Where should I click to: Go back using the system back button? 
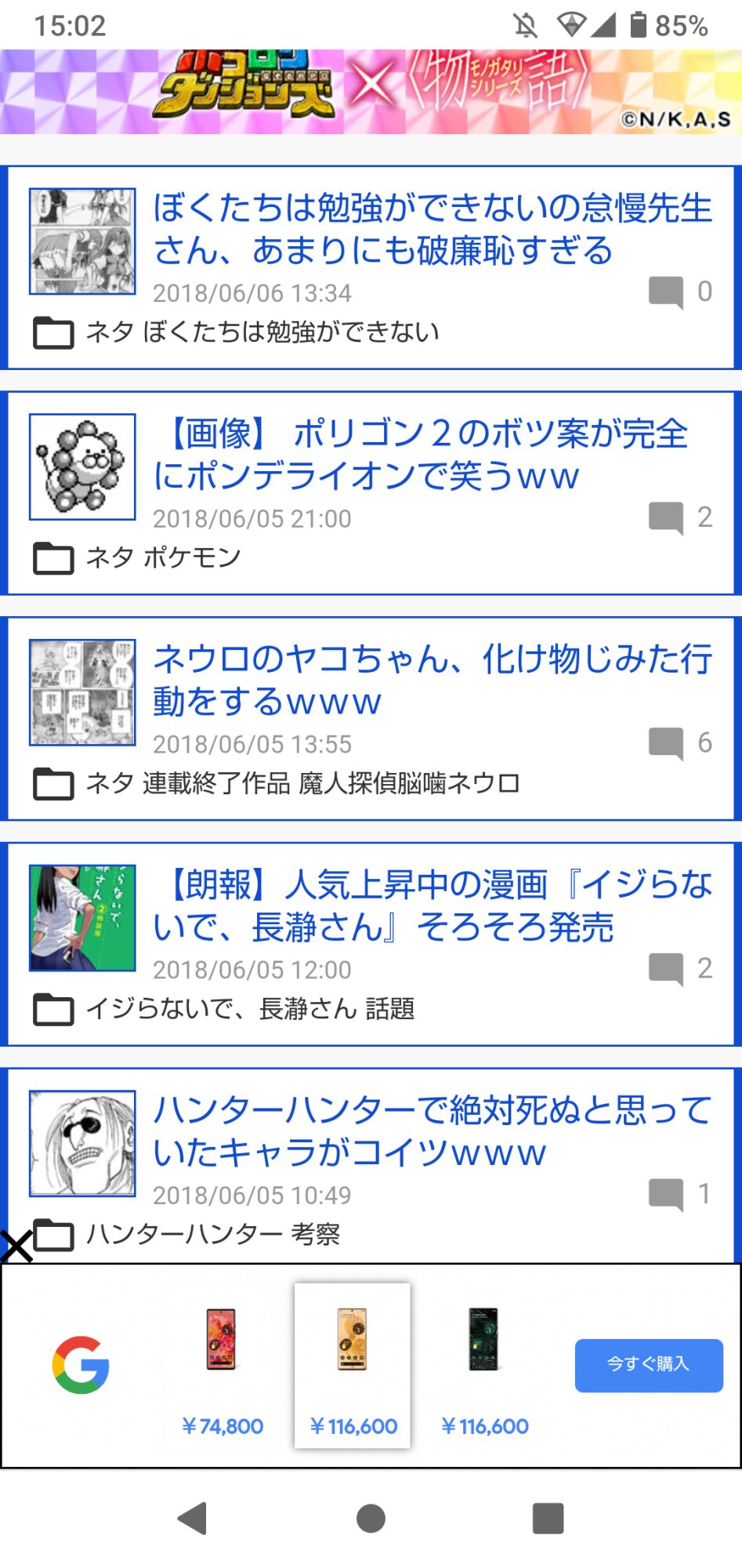coord(193,1518)
